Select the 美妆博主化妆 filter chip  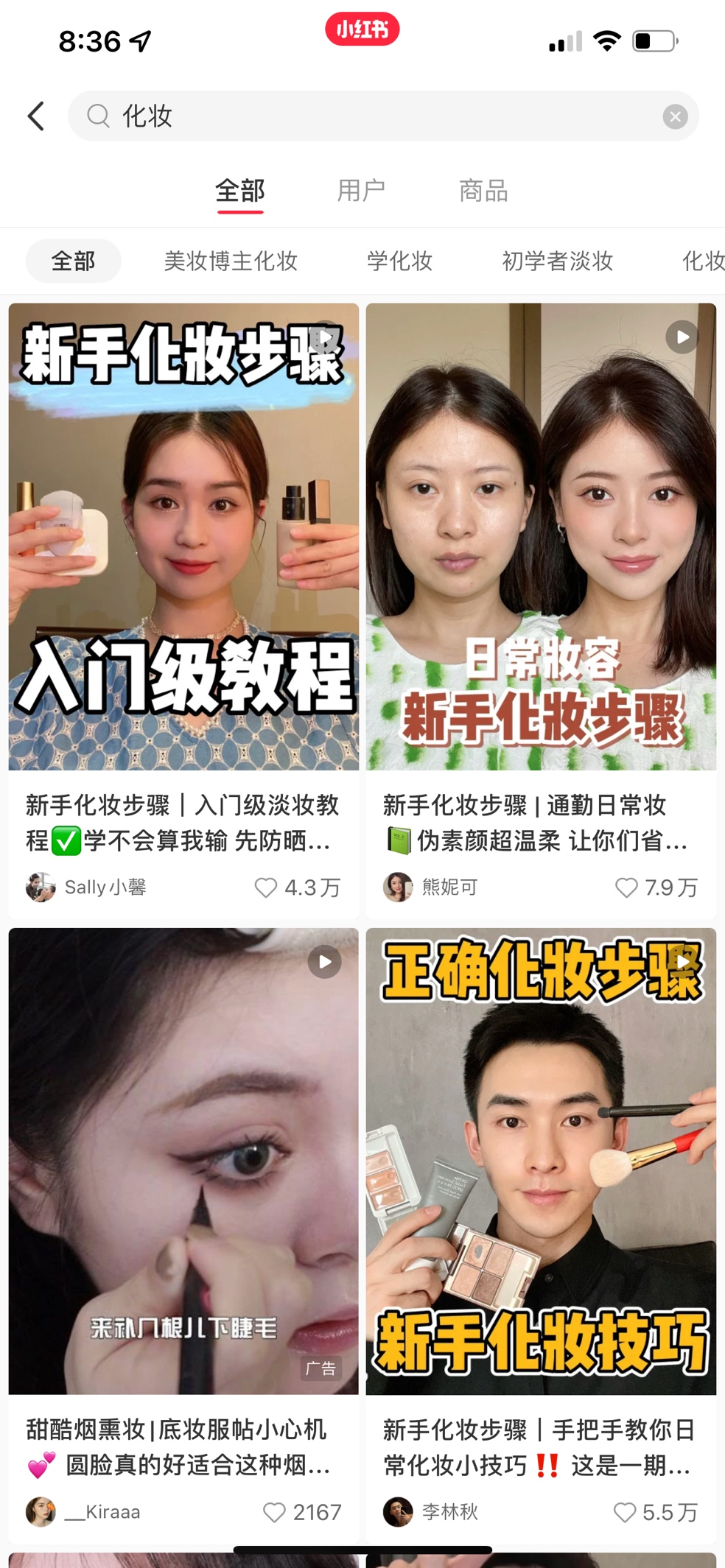[x=231, y=261]
